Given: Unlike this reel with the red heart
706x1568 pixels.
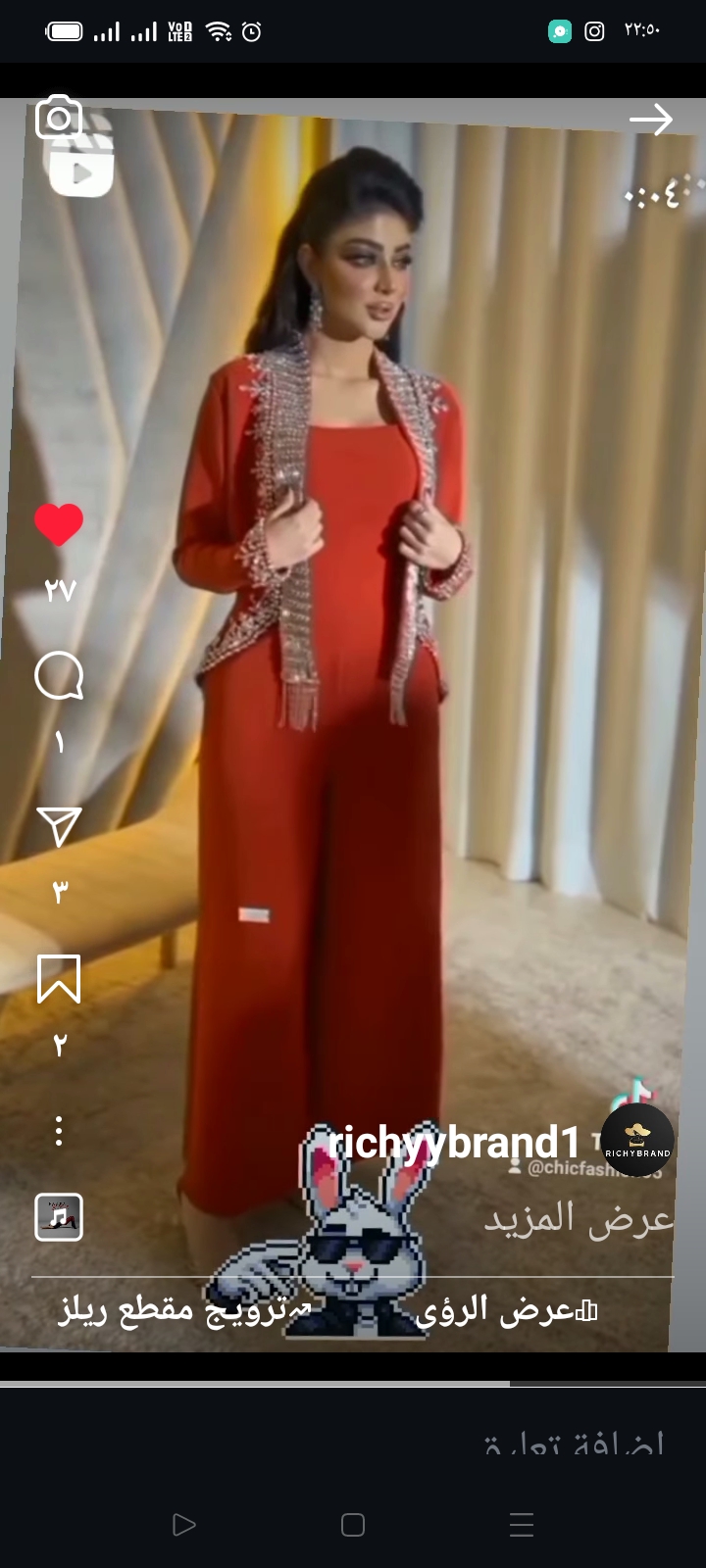Looking at the screenshot, I should click(59, 524).
